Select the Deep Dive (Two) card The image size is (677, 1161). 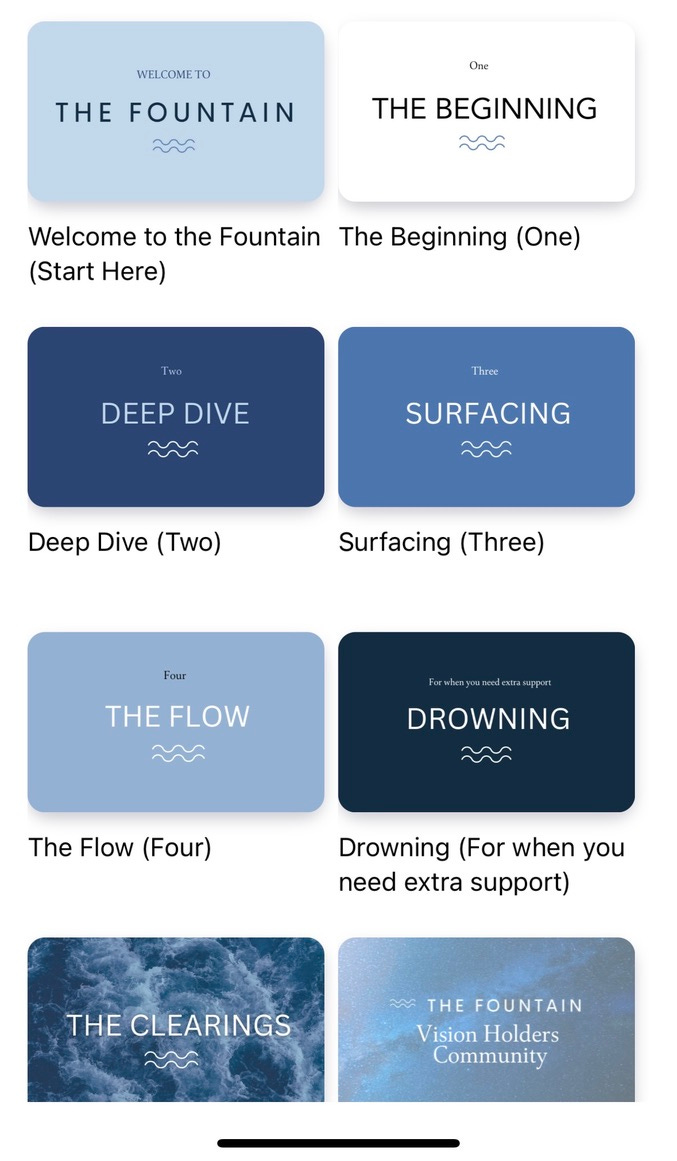click(x=176, y=417)
